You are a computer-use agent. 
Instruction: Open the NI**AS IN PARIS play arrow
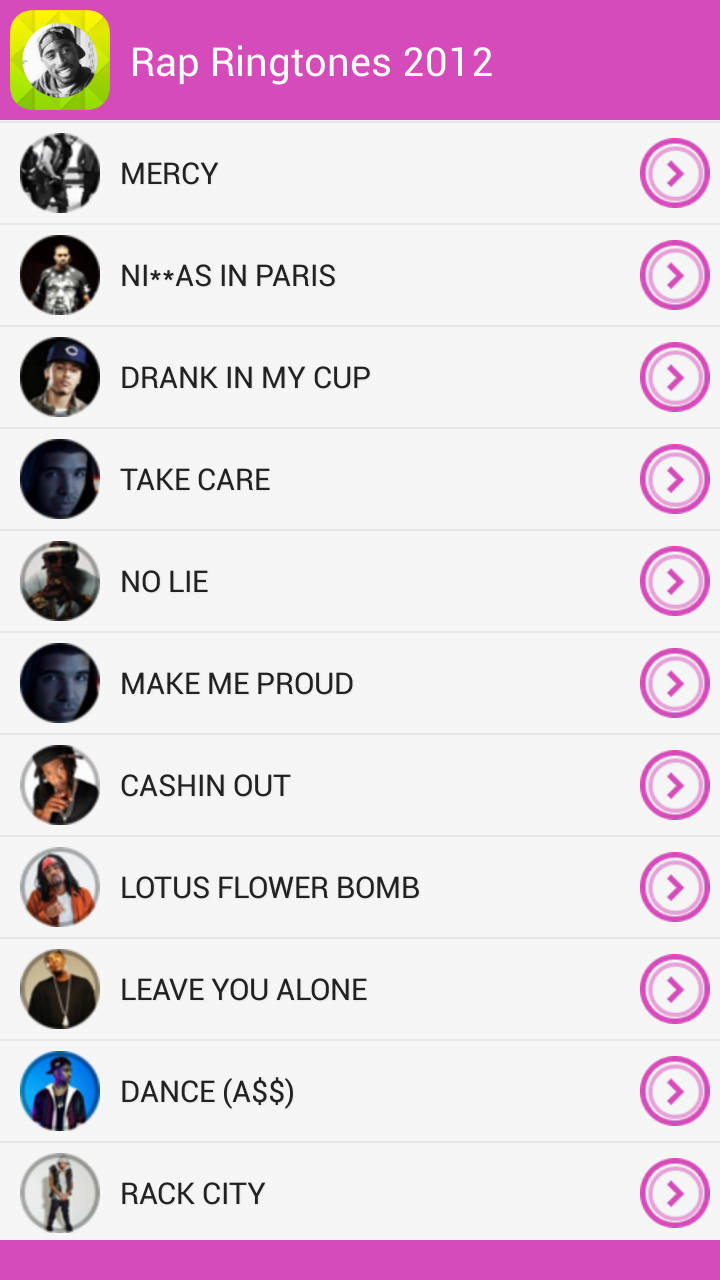click(674, 274)
